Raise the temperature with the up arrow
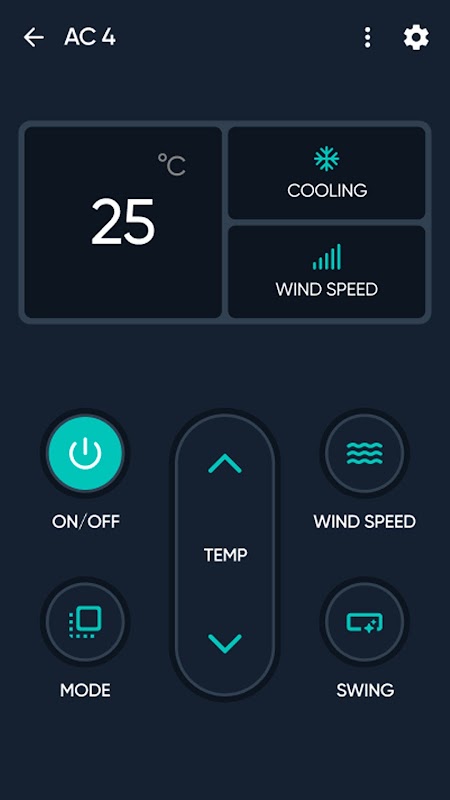 click(x=225, y=463)
